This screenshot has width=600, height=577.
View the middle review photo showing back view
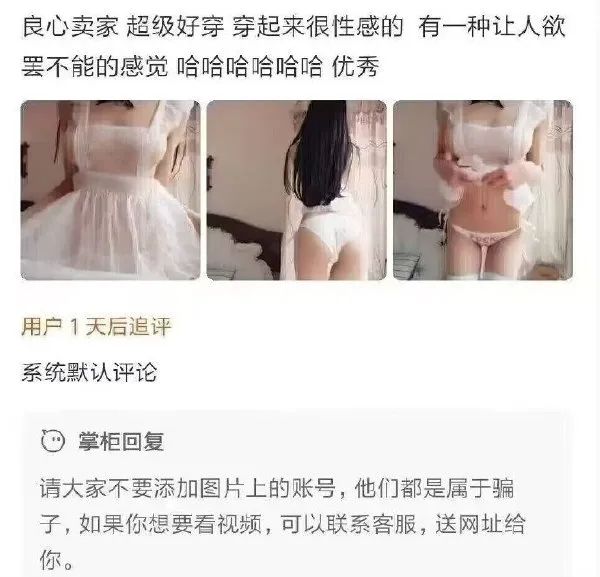296,190
